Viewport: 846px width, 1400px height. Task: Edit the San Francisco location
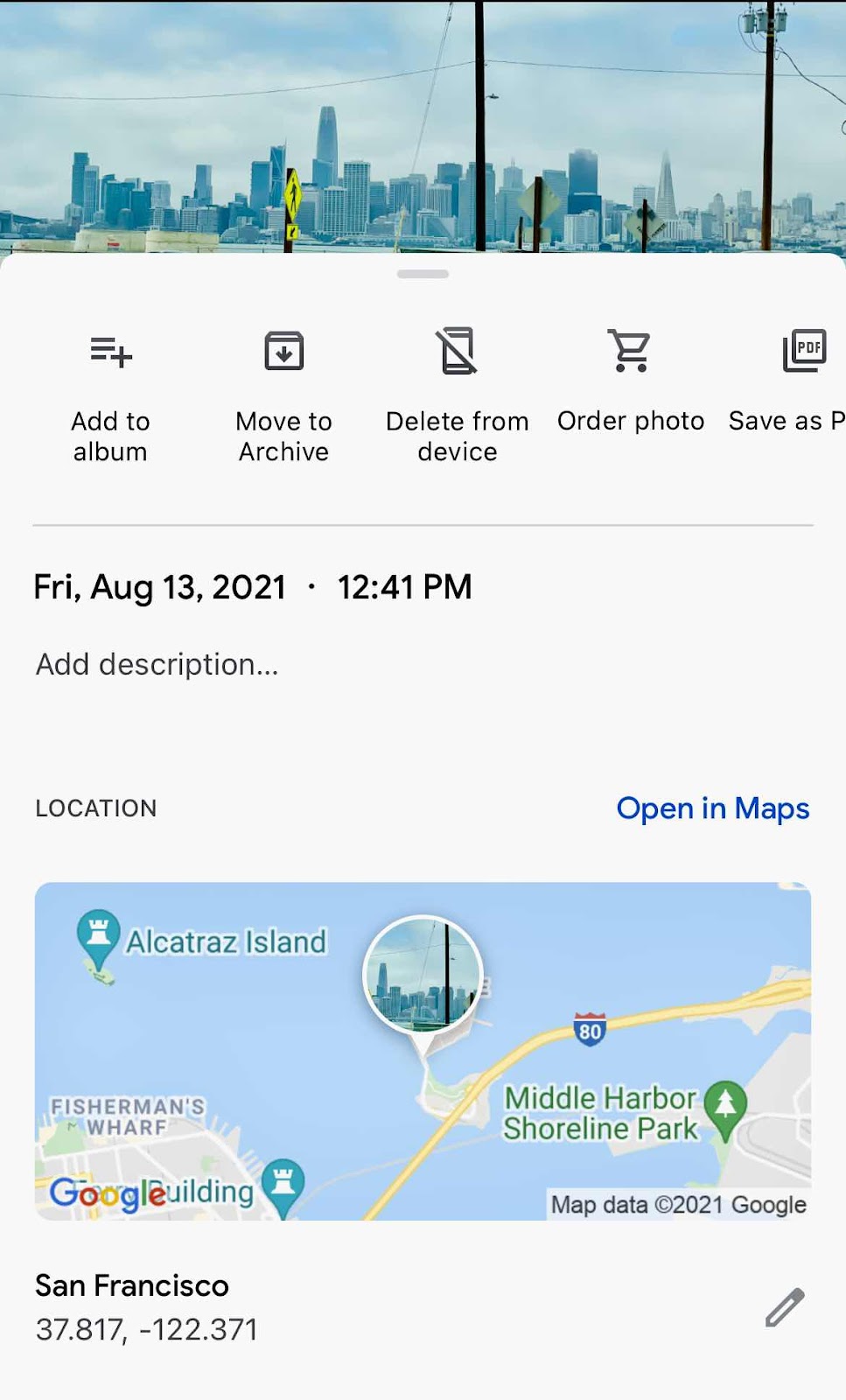[785, 1307]
